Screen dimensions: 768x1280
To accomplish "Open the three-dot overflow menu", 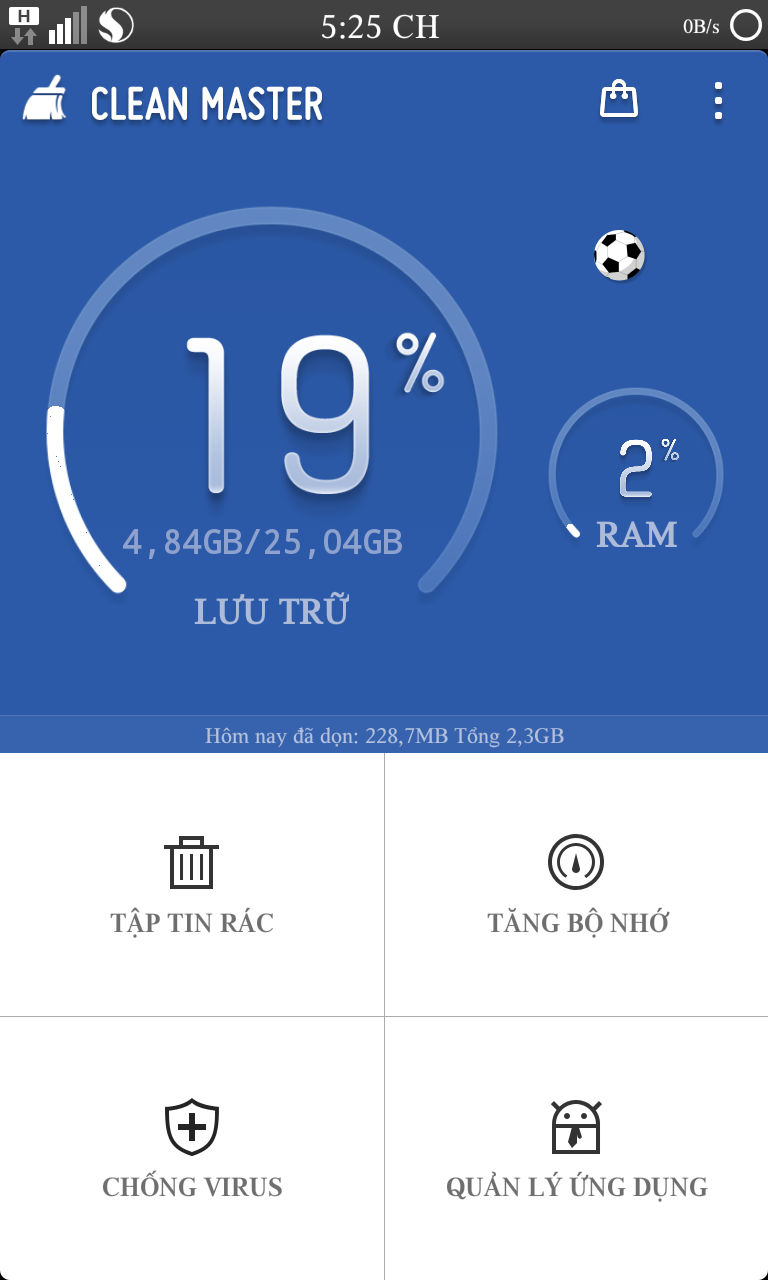I will coord(718,101).
